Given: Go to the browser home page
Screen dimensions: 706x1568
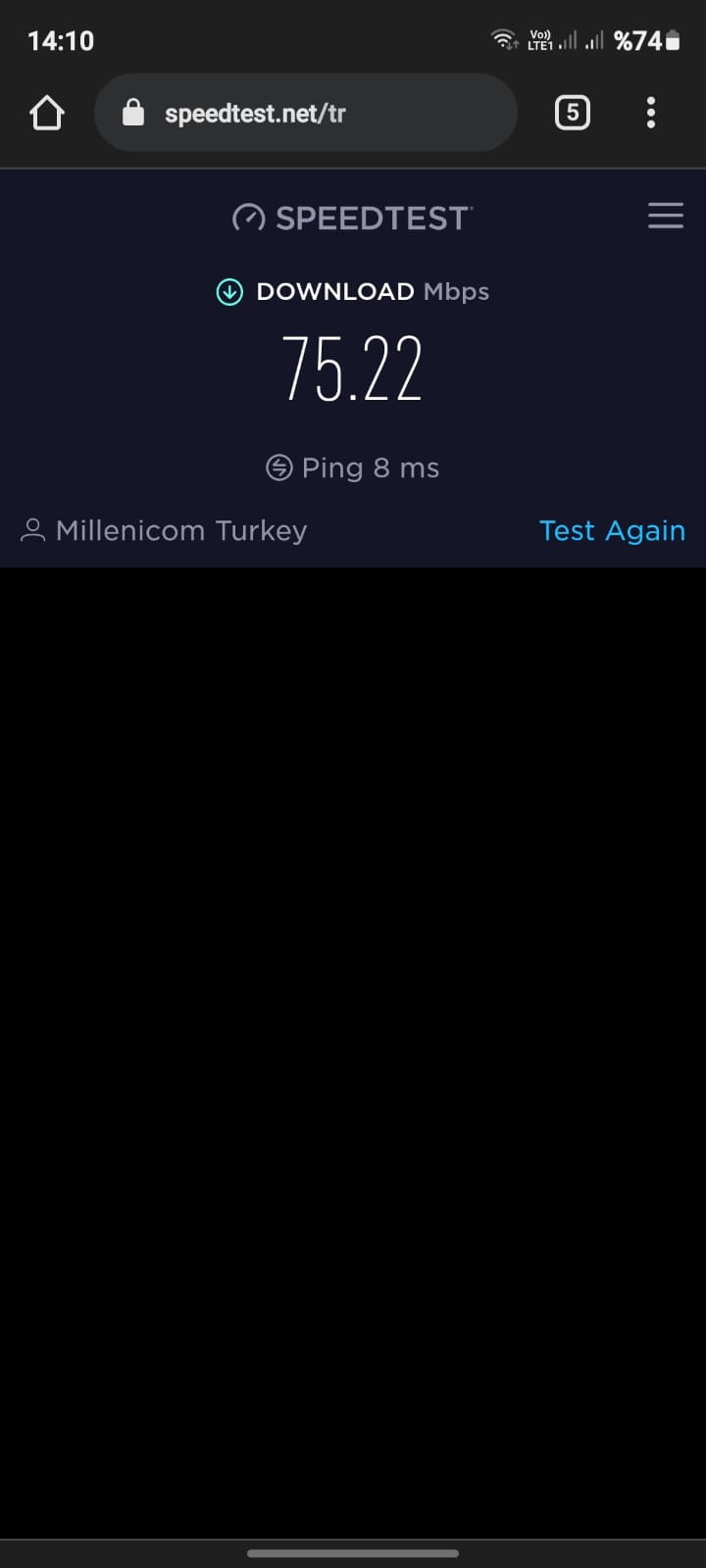Looking at the screenshot, I should click(x=47, y=113).
